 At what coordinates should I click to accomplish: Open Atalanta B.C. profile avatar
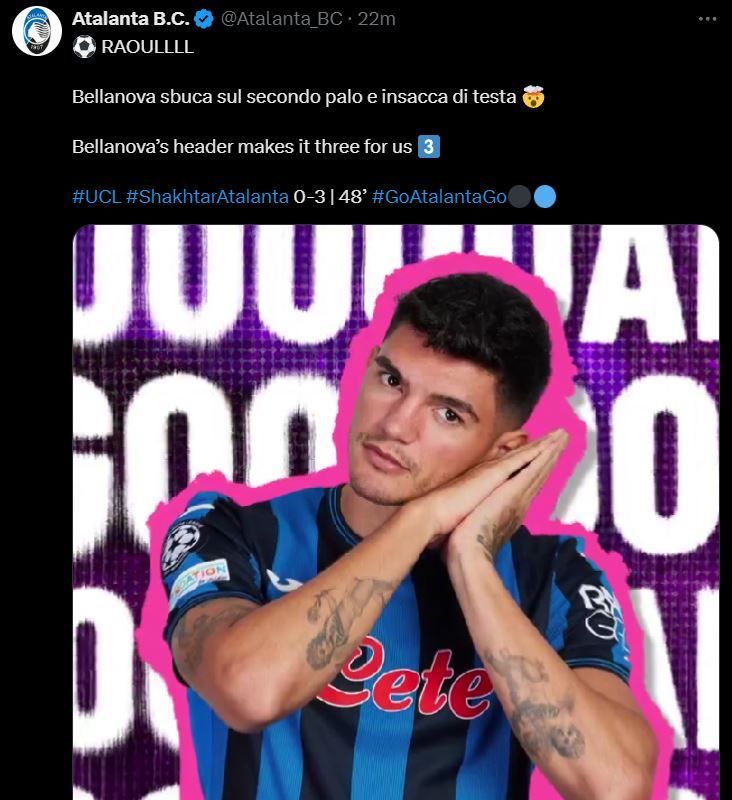[37, 32]
